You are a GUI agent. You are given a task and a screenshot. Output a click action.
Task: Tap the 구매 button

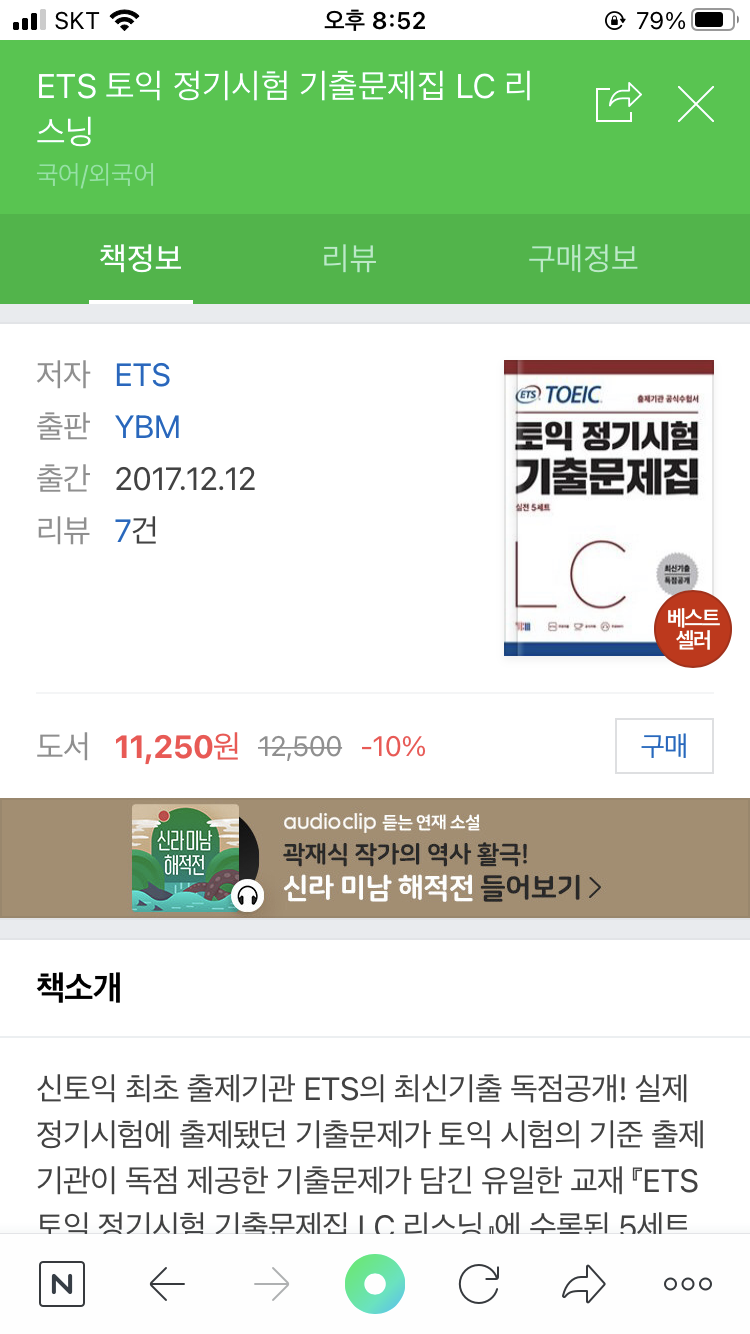pos(664,746)
